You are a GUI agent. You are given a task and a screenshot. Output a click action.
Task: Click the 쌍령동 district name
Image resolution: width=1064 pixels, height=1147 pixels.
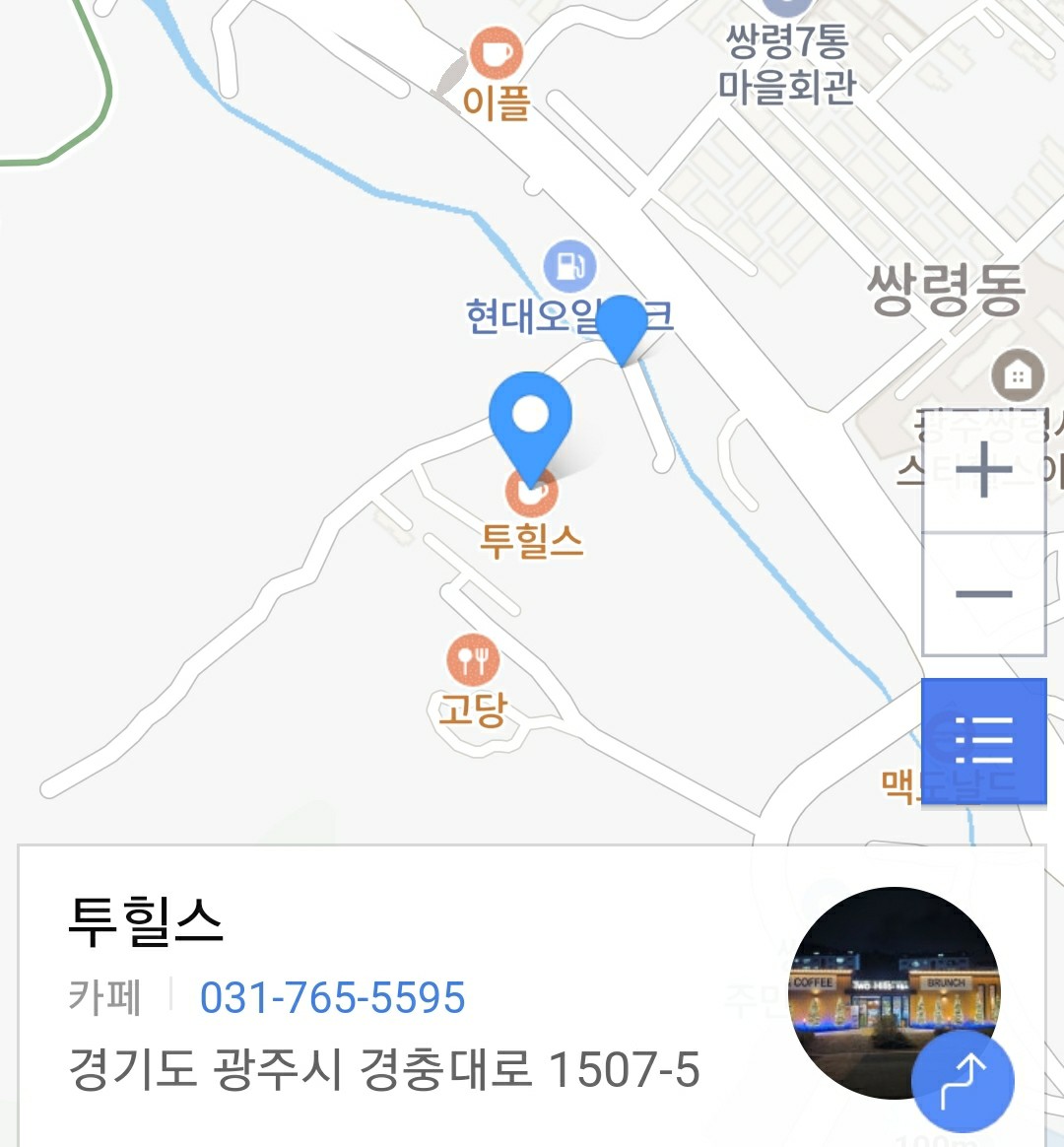tap(946, 286)
